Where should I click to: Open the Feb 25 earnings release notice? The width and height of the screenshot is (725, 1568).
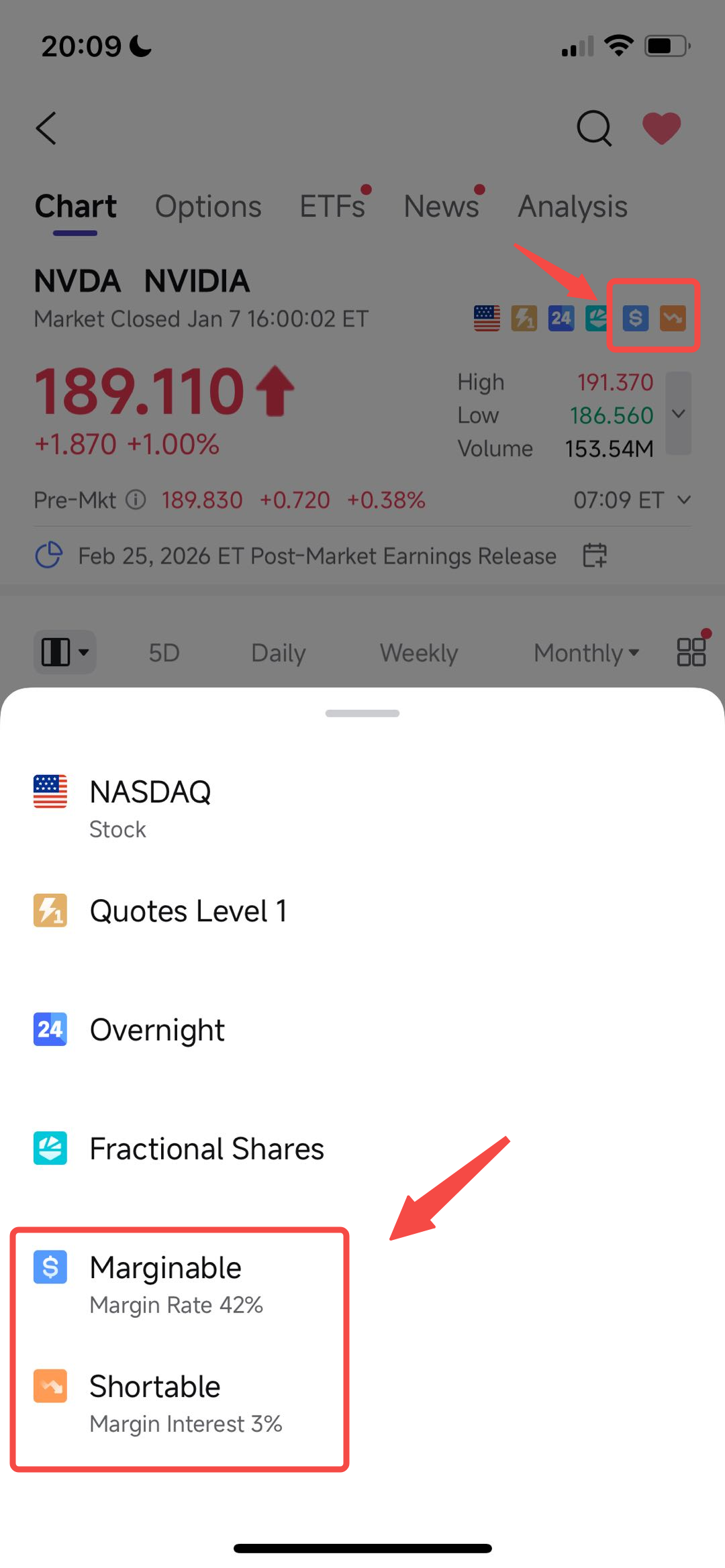click(x=317, y=556)
